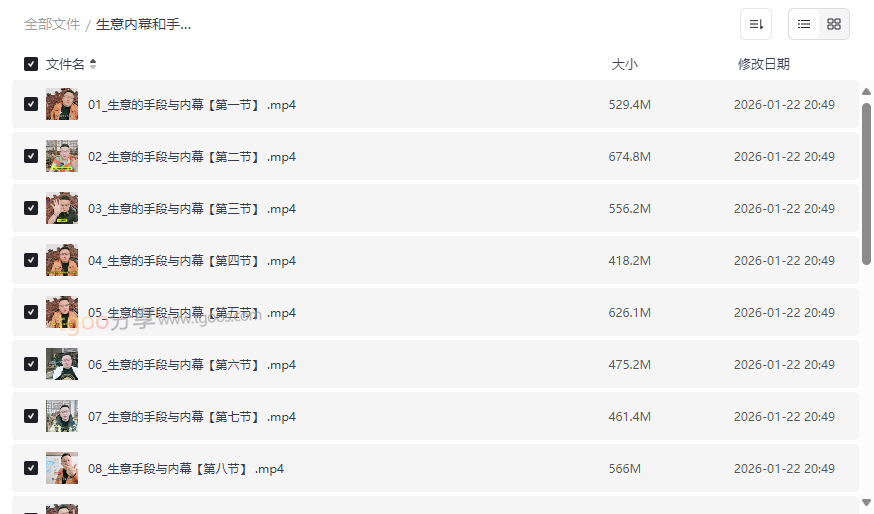Open 03_生意的手段与内幕【第三节】.mp4
Viewport: 874px width, 514px height.
click(x=191, y=208)
